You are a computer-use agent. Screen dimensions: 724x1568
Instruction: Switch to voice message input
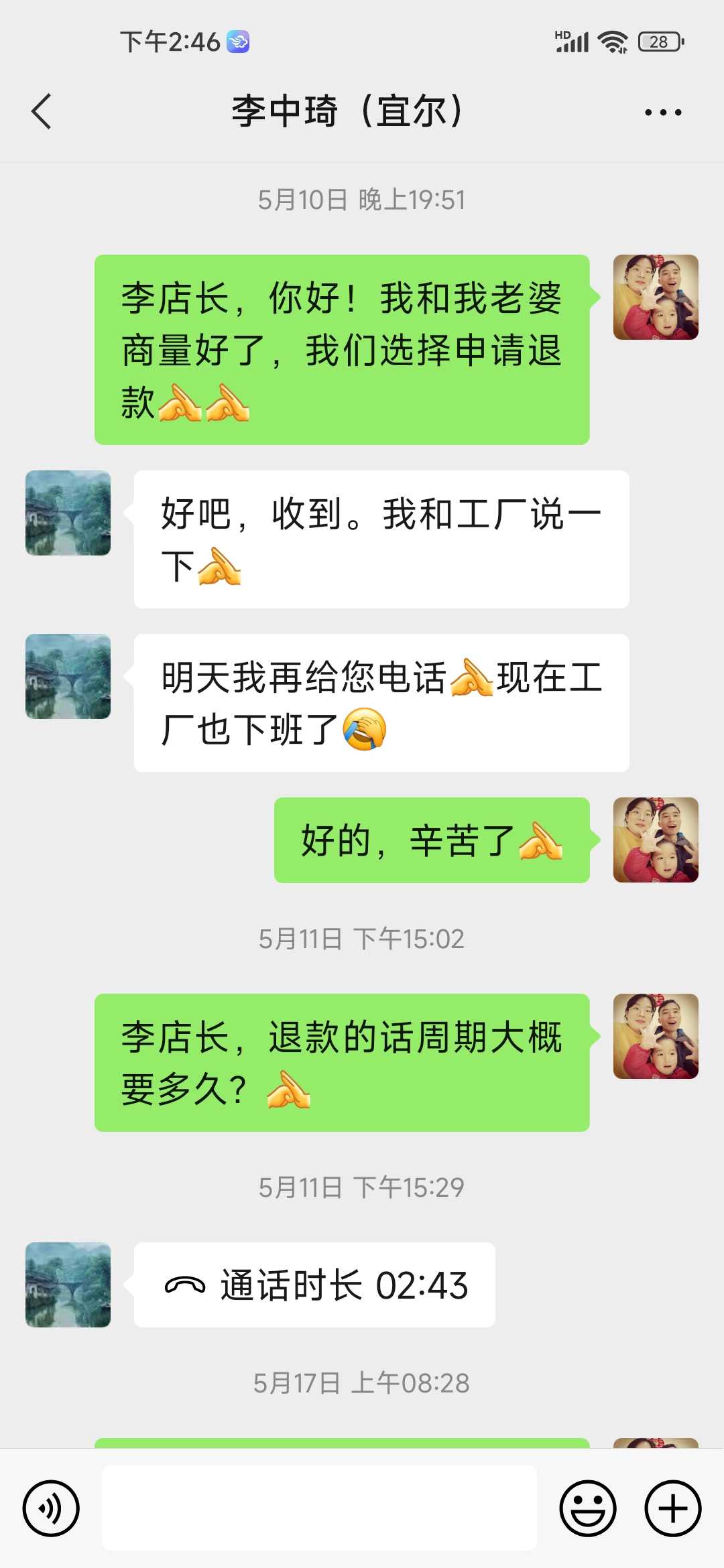coord(51,1508)
